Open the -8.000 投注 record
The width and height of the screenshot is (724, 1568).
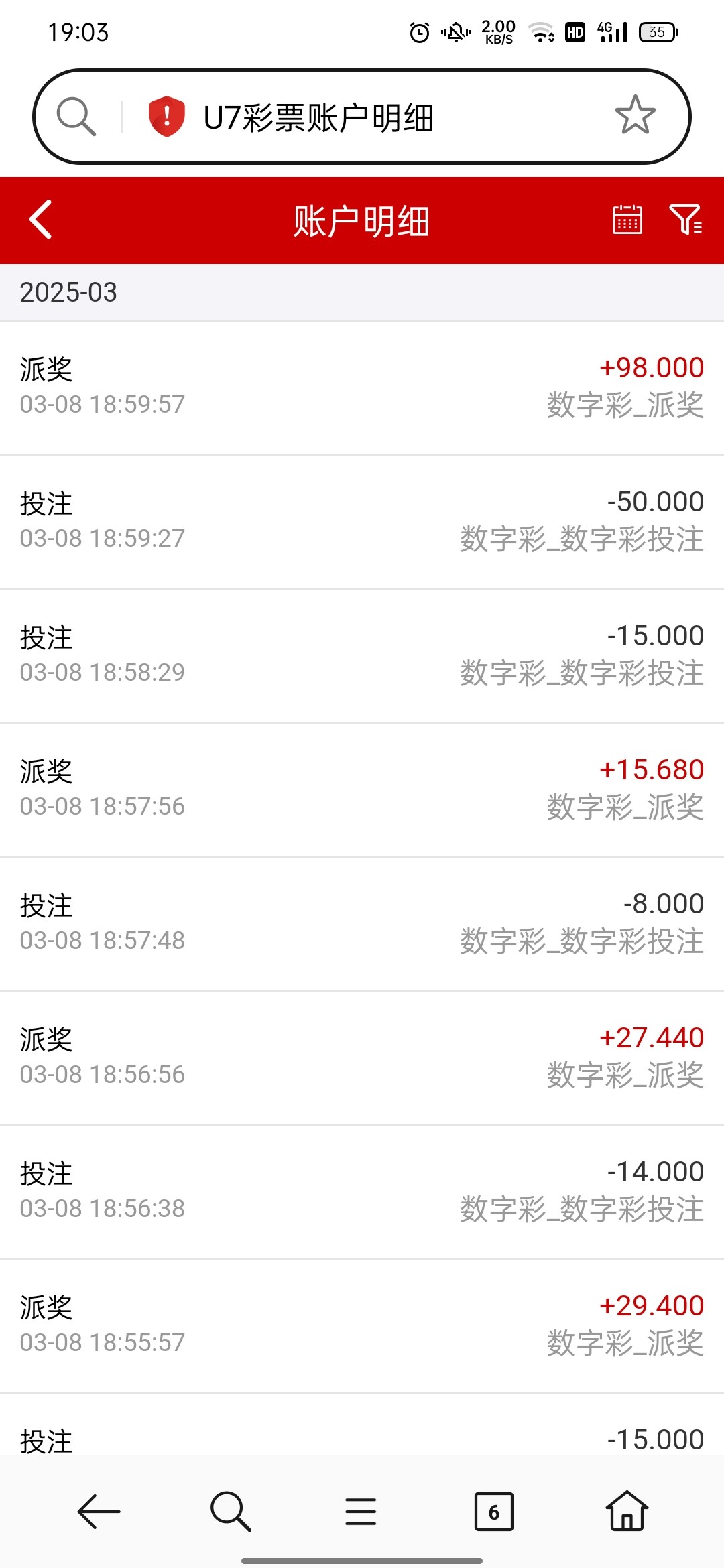tap(362, 923)
